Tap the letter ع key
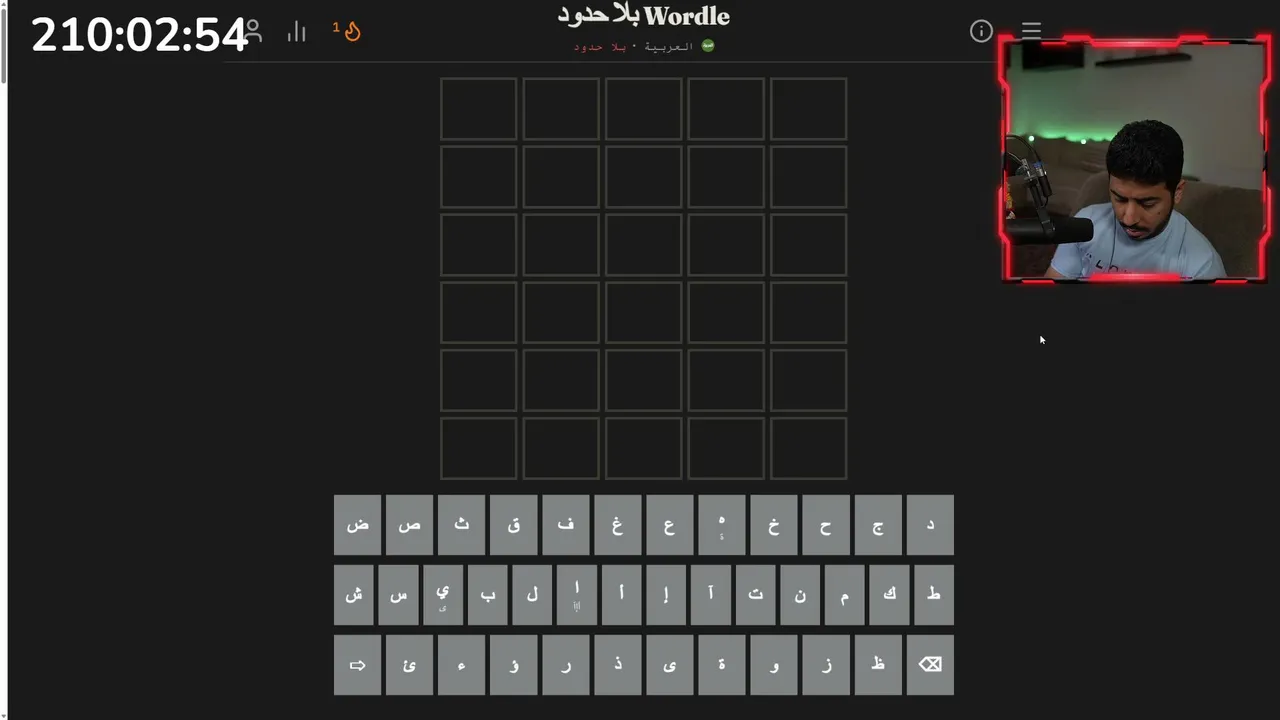The width and height of the screenshot is (1280, 720). pyautogui.click(x=669, y=525)
